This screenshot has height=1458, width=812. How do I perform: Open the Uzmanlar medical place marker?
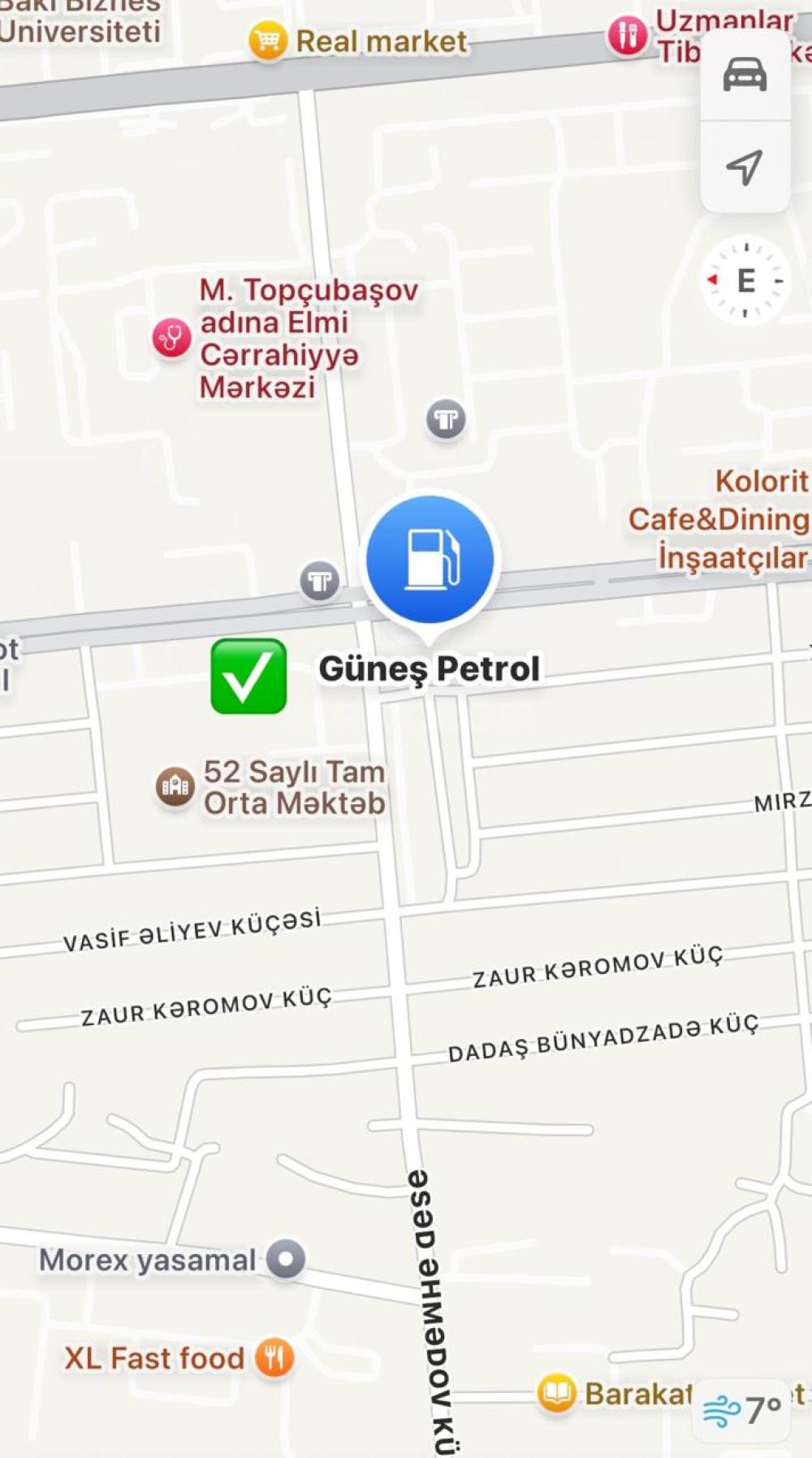point(627,36)
